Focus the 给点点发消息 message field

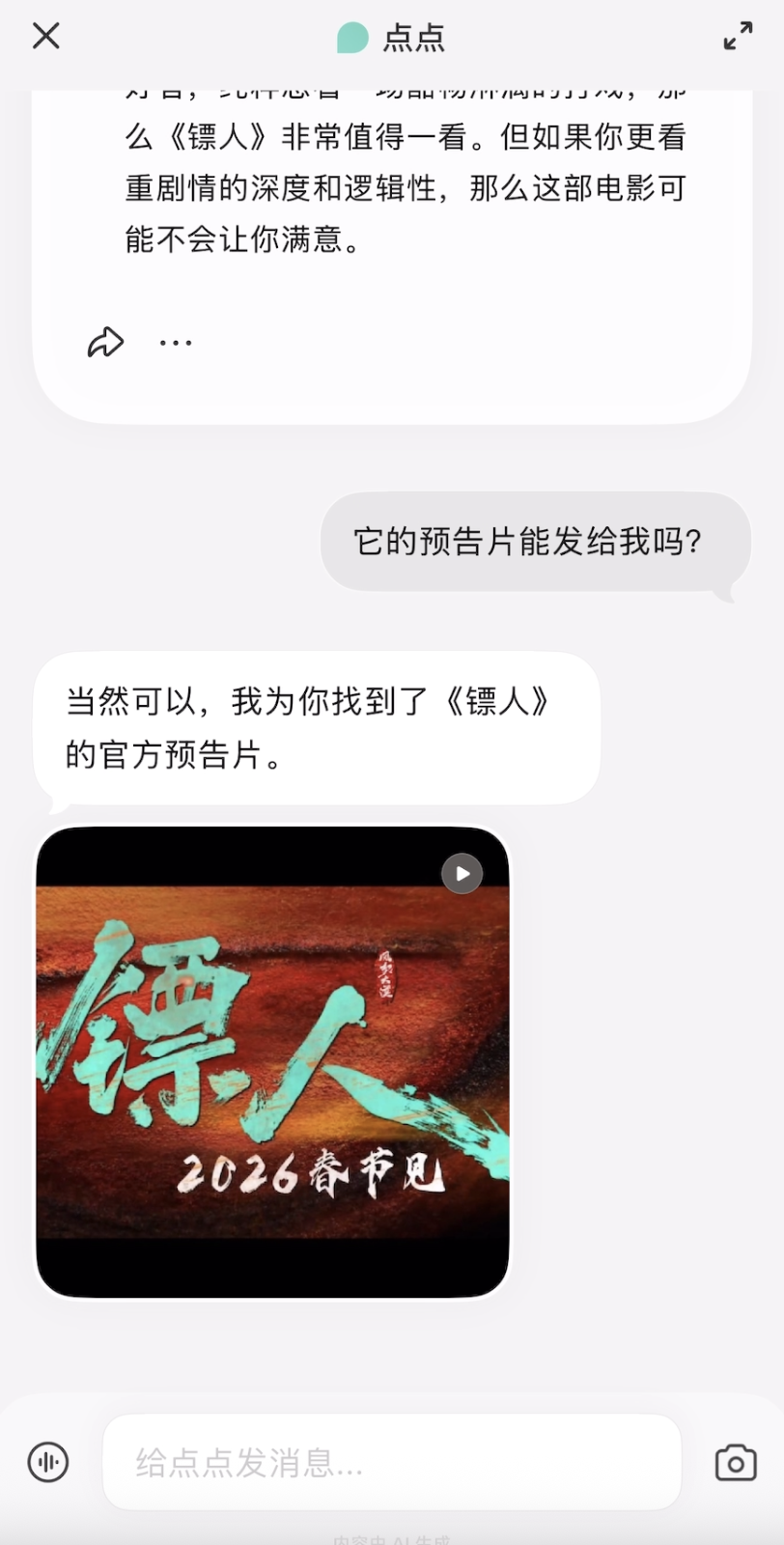[x=391, y=1462]
